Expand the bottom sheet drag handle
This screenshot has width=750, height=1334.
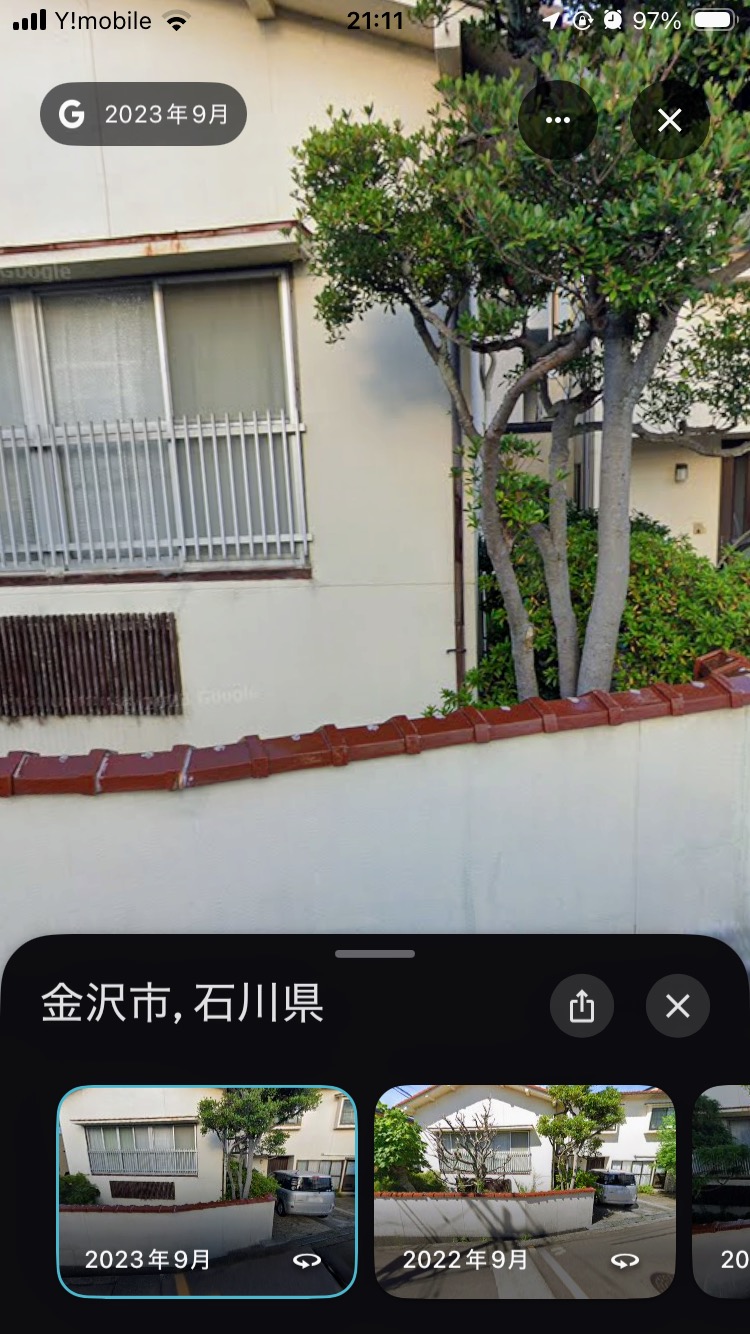tap(375, 954)
